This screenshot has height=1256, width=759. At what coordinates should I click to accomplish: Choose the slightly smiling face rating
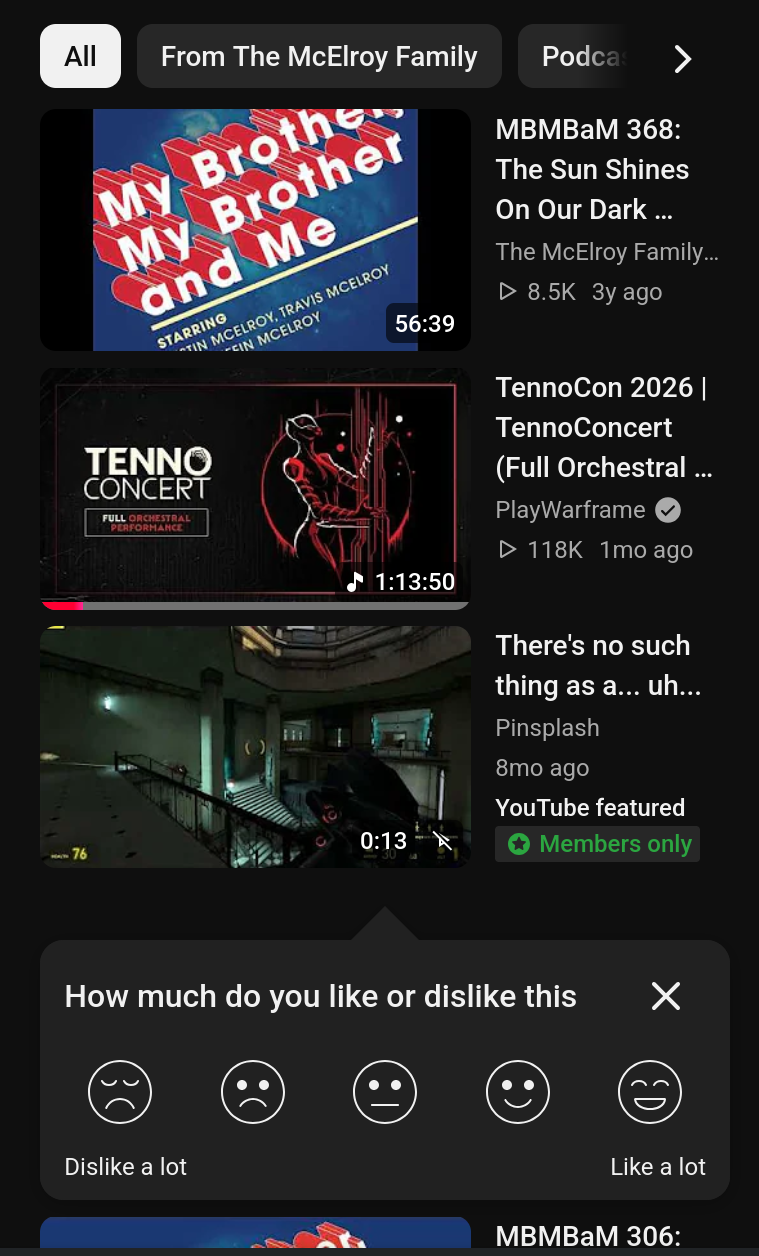click(518, 1092)
